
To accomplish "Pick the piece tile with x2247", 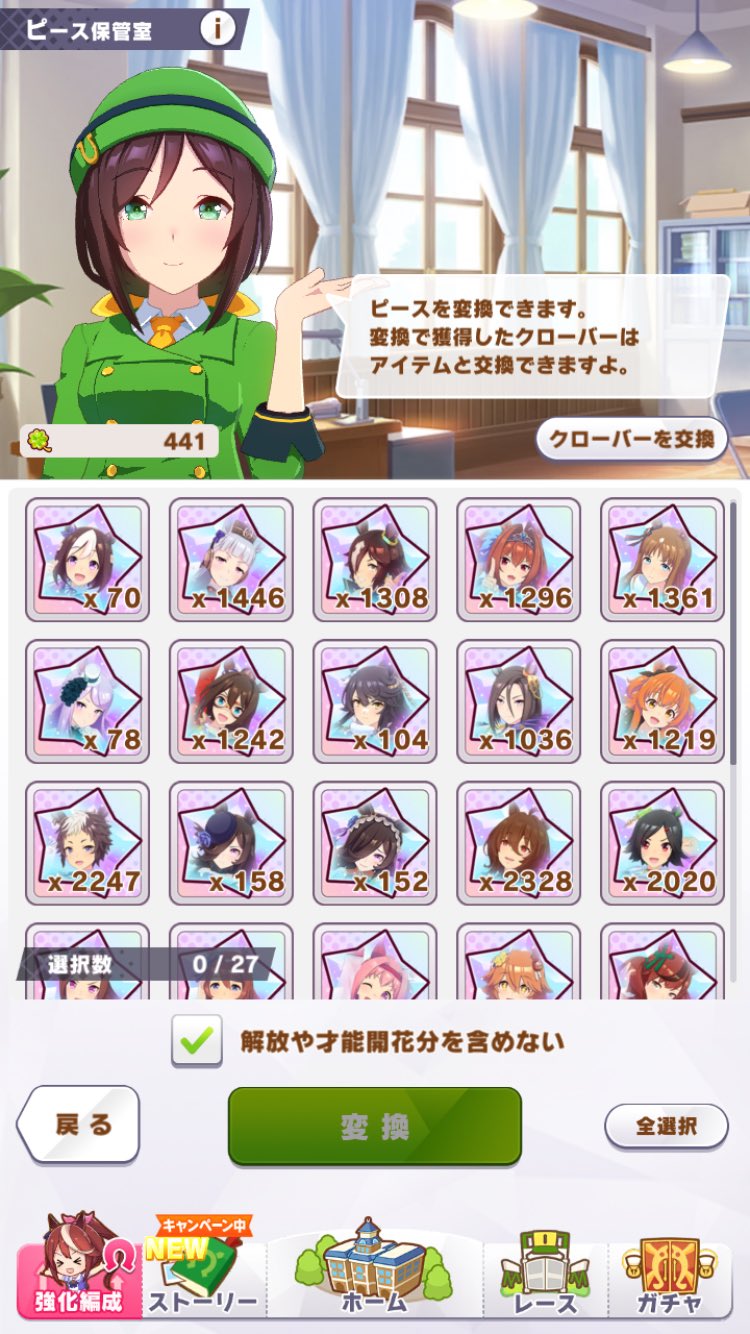I will pyautogui.click(x=87, y=843).
